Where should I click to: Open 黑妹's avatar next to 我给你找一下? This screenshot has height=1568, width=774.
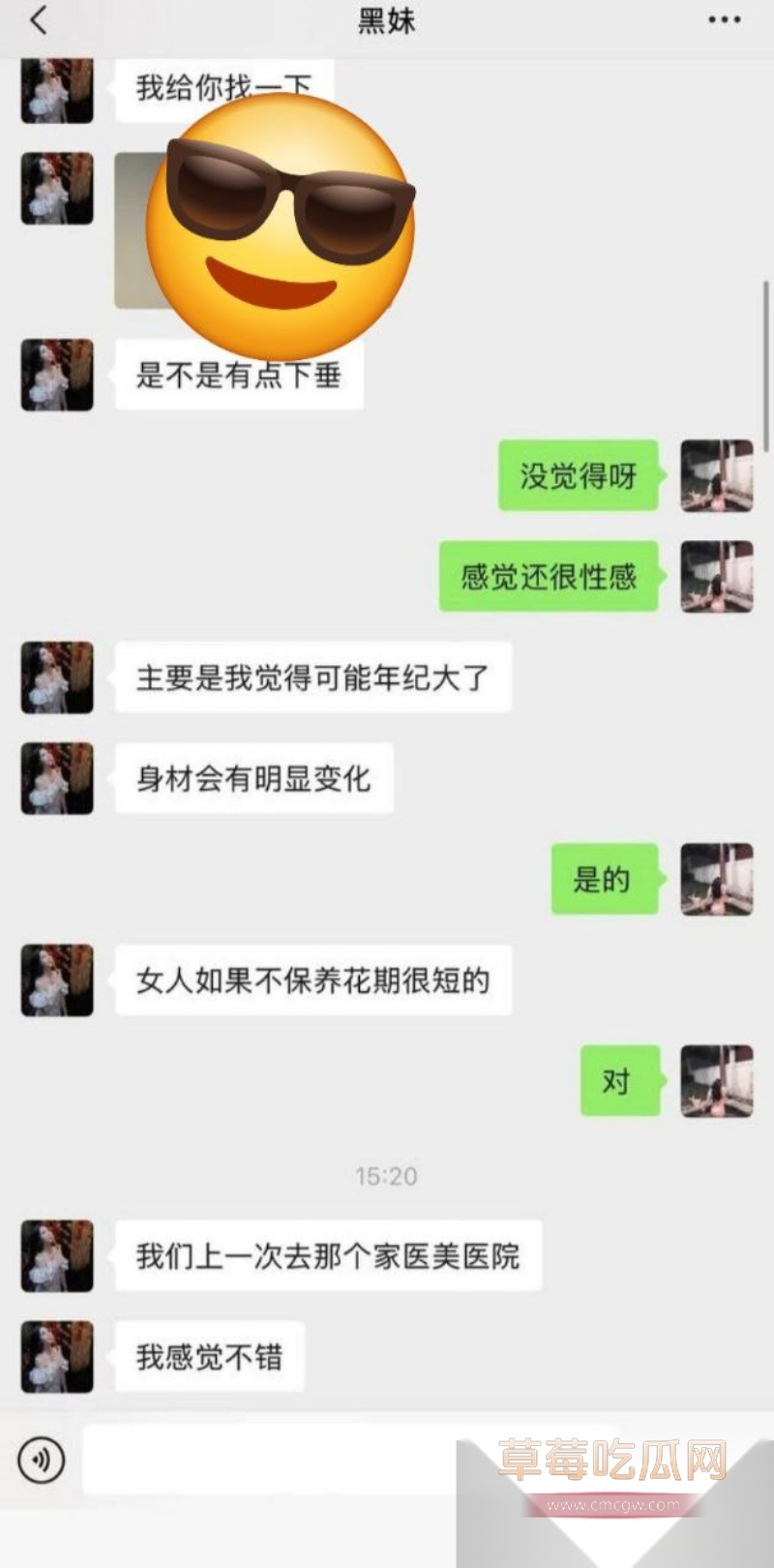pos(56,89)
